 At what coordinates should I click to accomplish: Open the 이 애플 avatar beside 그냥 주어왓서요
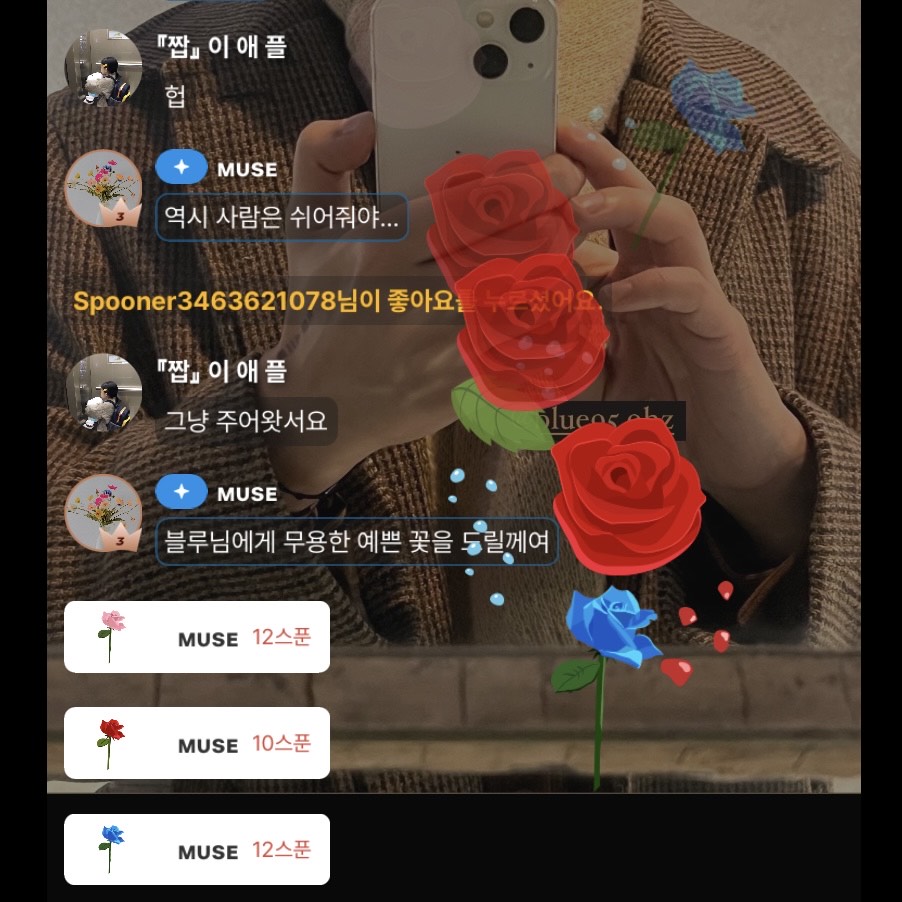[x=103, y=392]
